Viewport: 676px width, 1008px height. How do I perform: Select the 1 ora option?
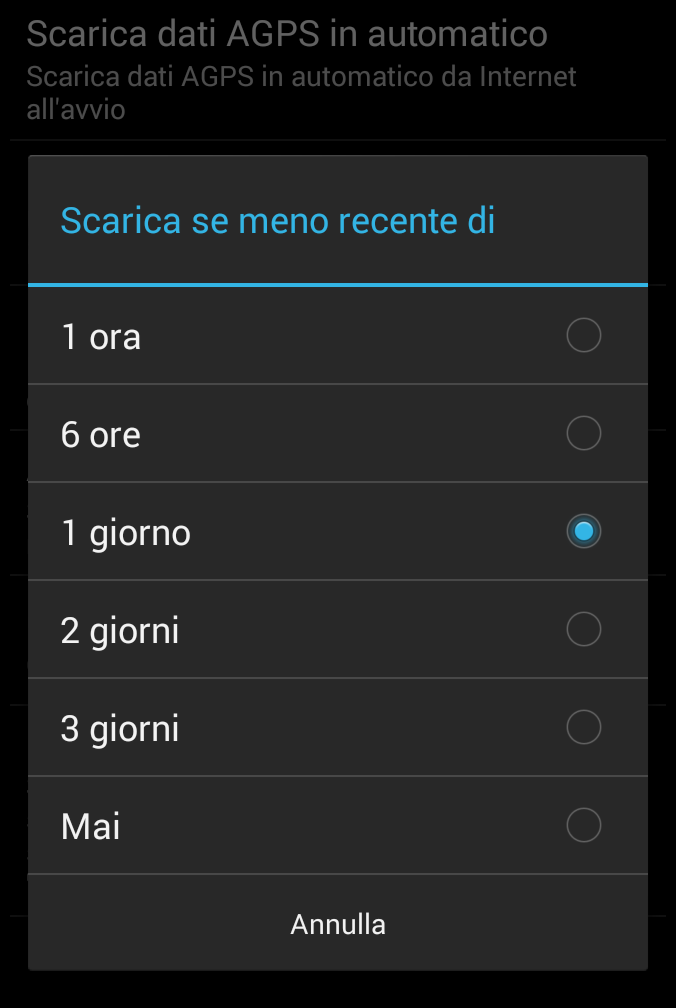337,336
